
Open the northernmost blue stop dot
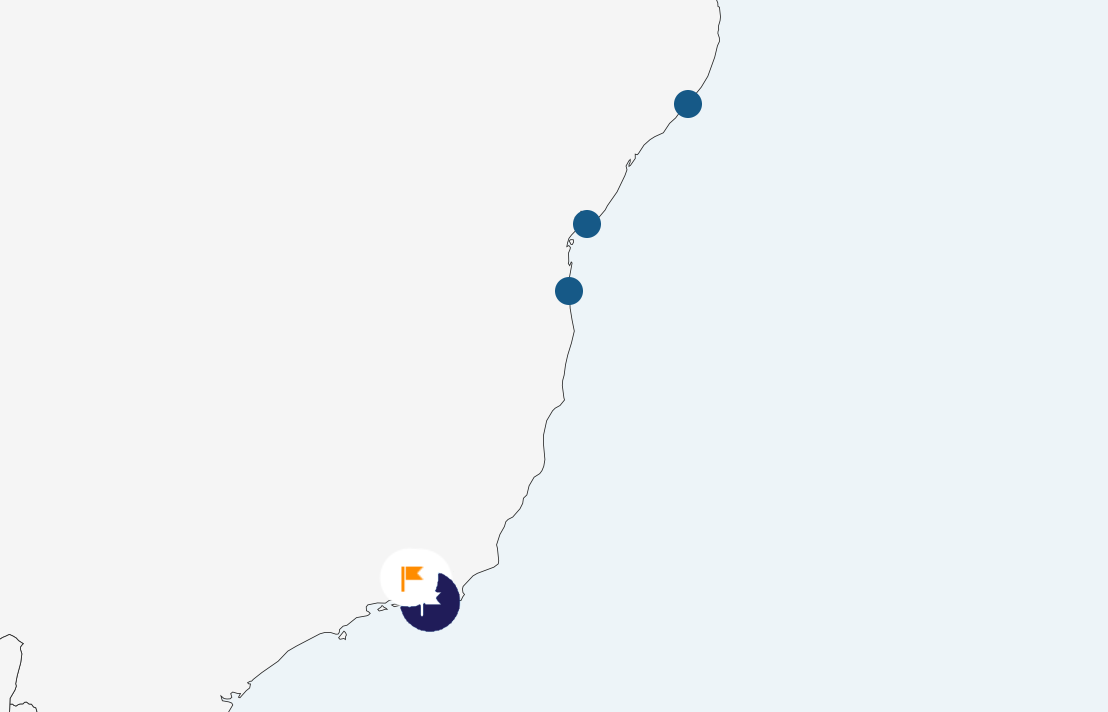point(688,104)
